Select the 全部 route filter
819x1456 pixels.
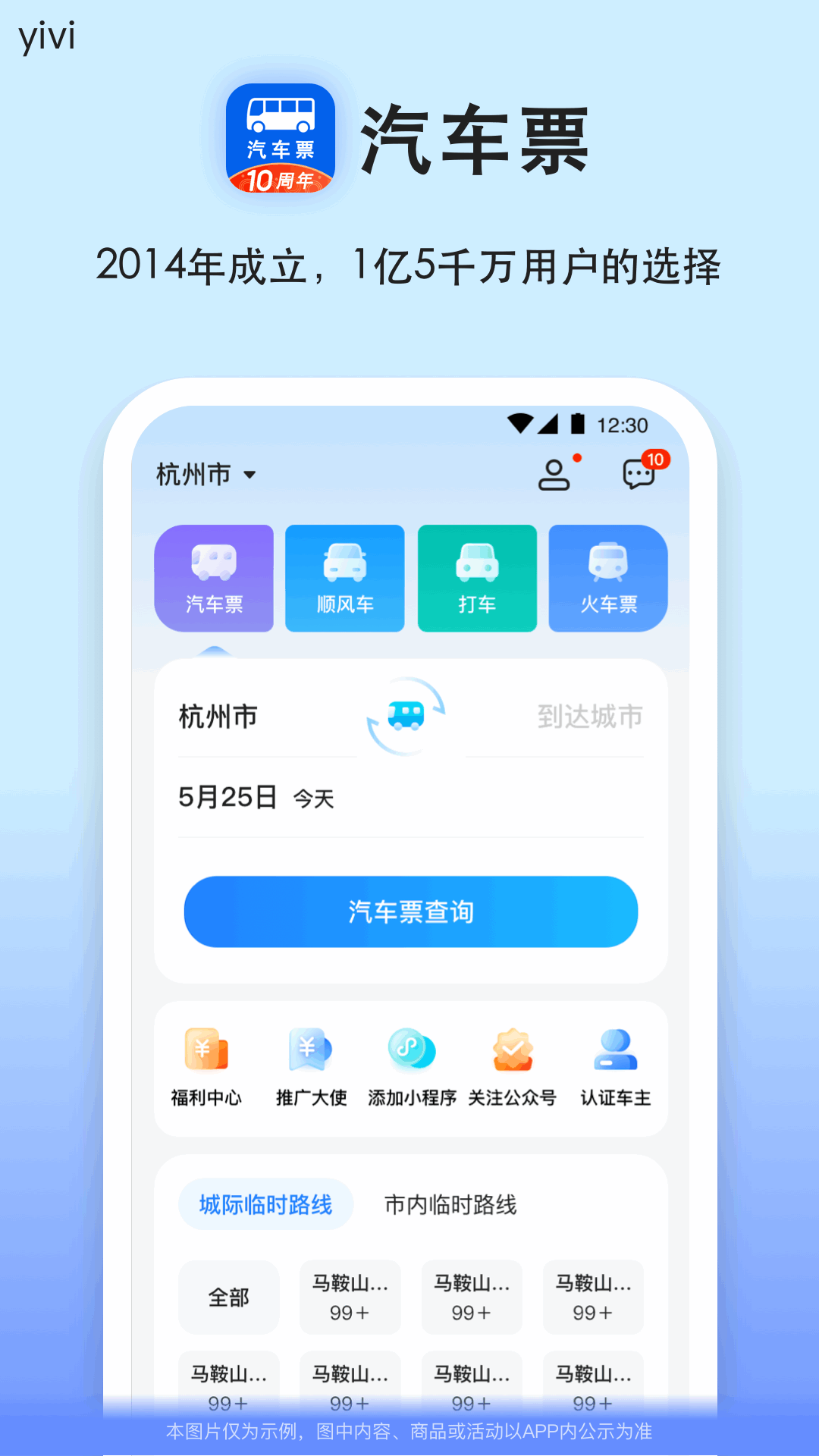229,1297
